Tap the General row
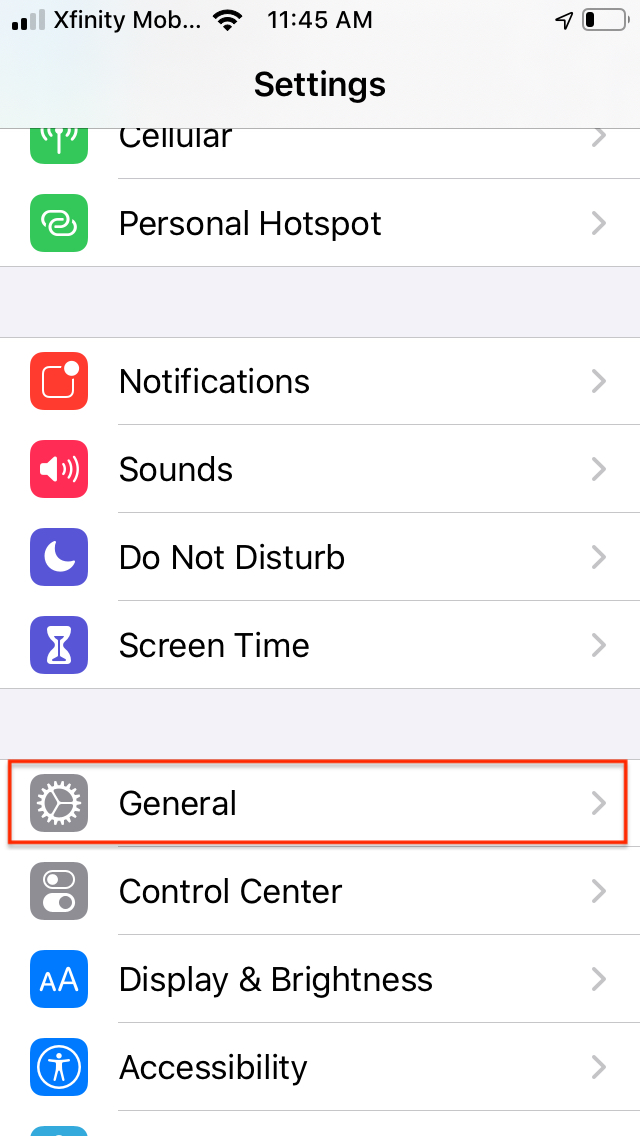The width and height of the screenshot is (640, 1136). (320, 803)
